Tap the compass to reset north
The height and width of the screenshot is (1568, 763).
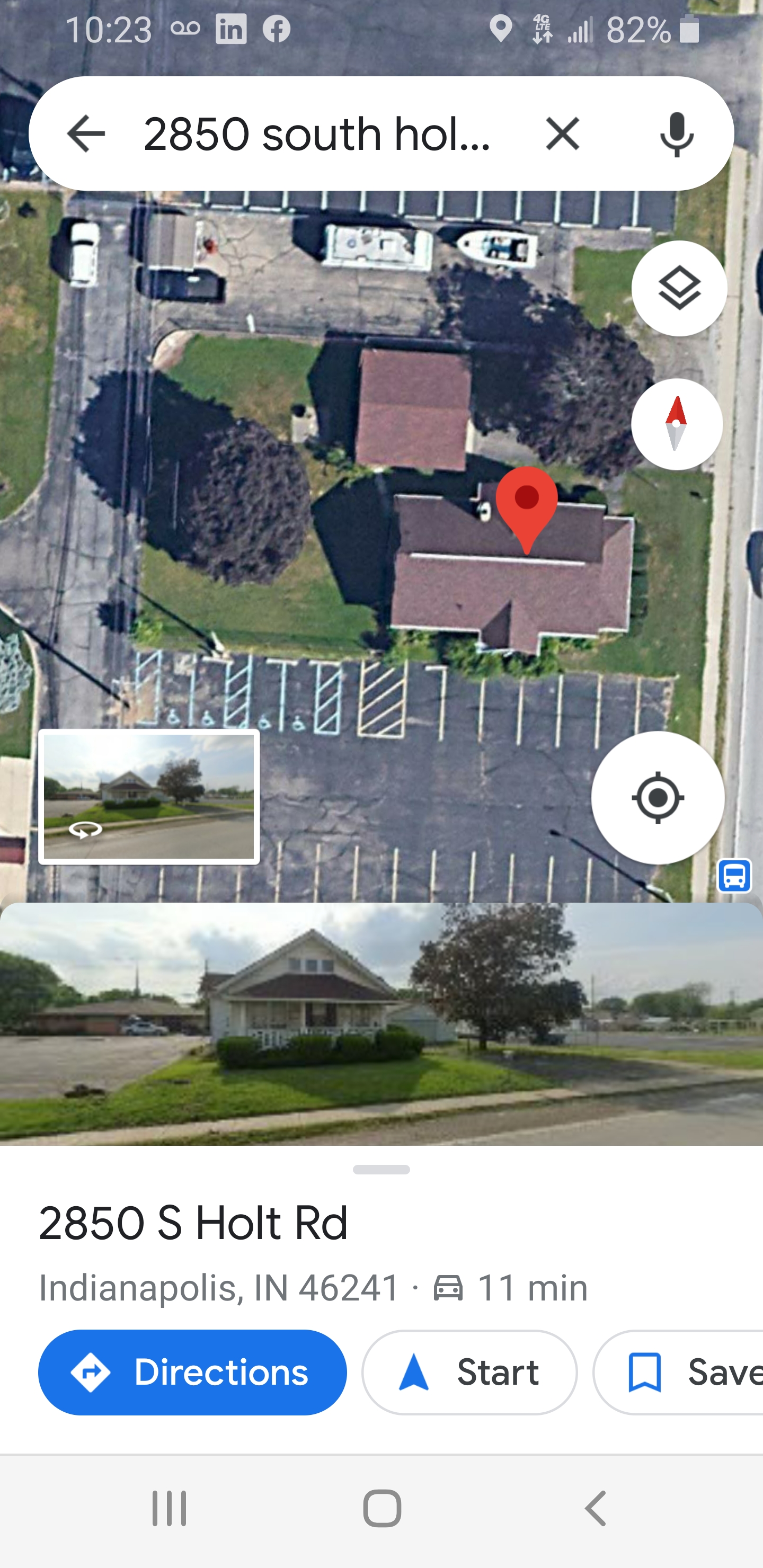677,424
